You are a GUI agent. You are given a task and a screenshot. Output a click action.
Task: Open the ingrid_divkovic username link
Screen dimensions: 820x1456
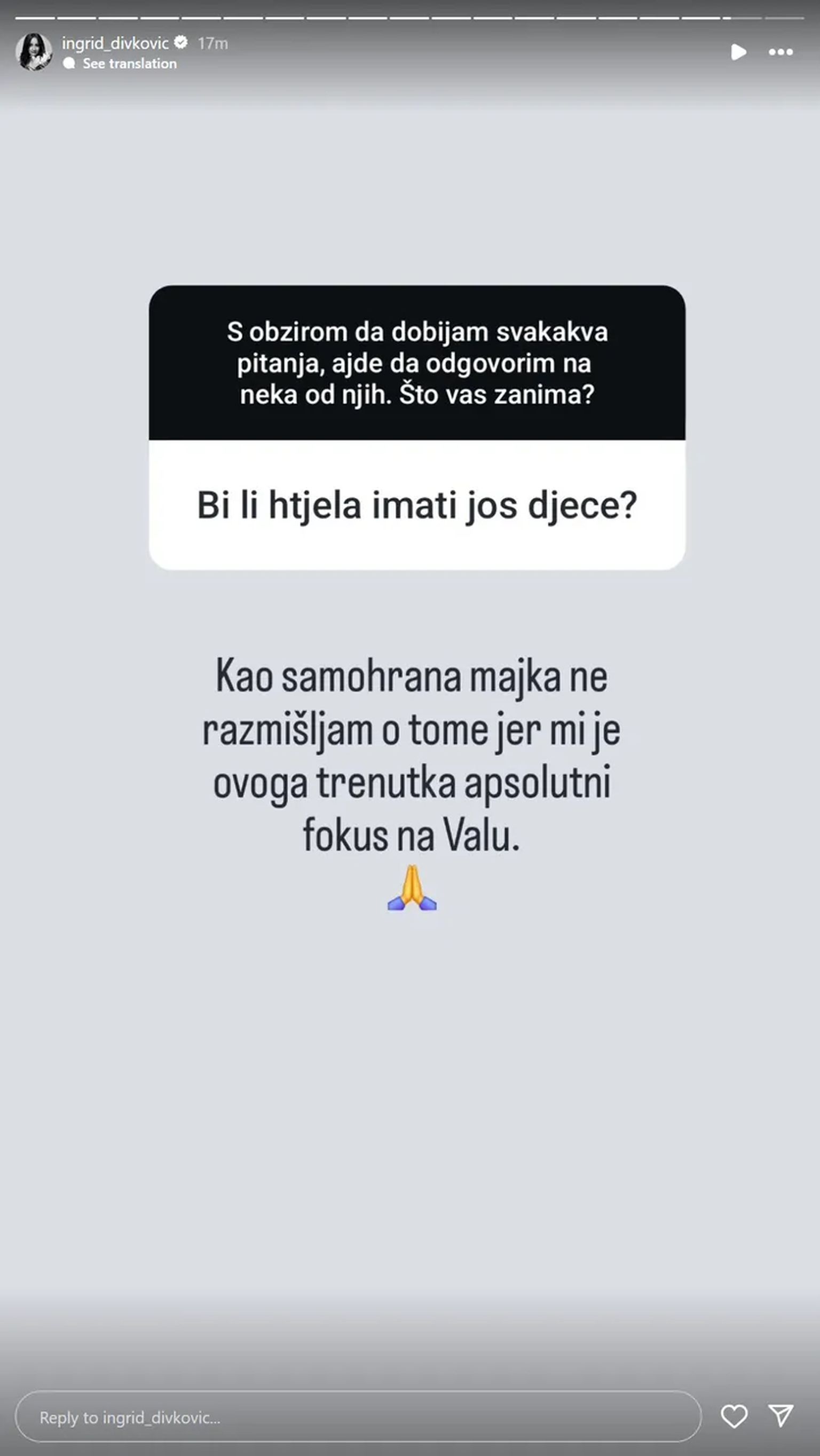click(x=115, y=43)
